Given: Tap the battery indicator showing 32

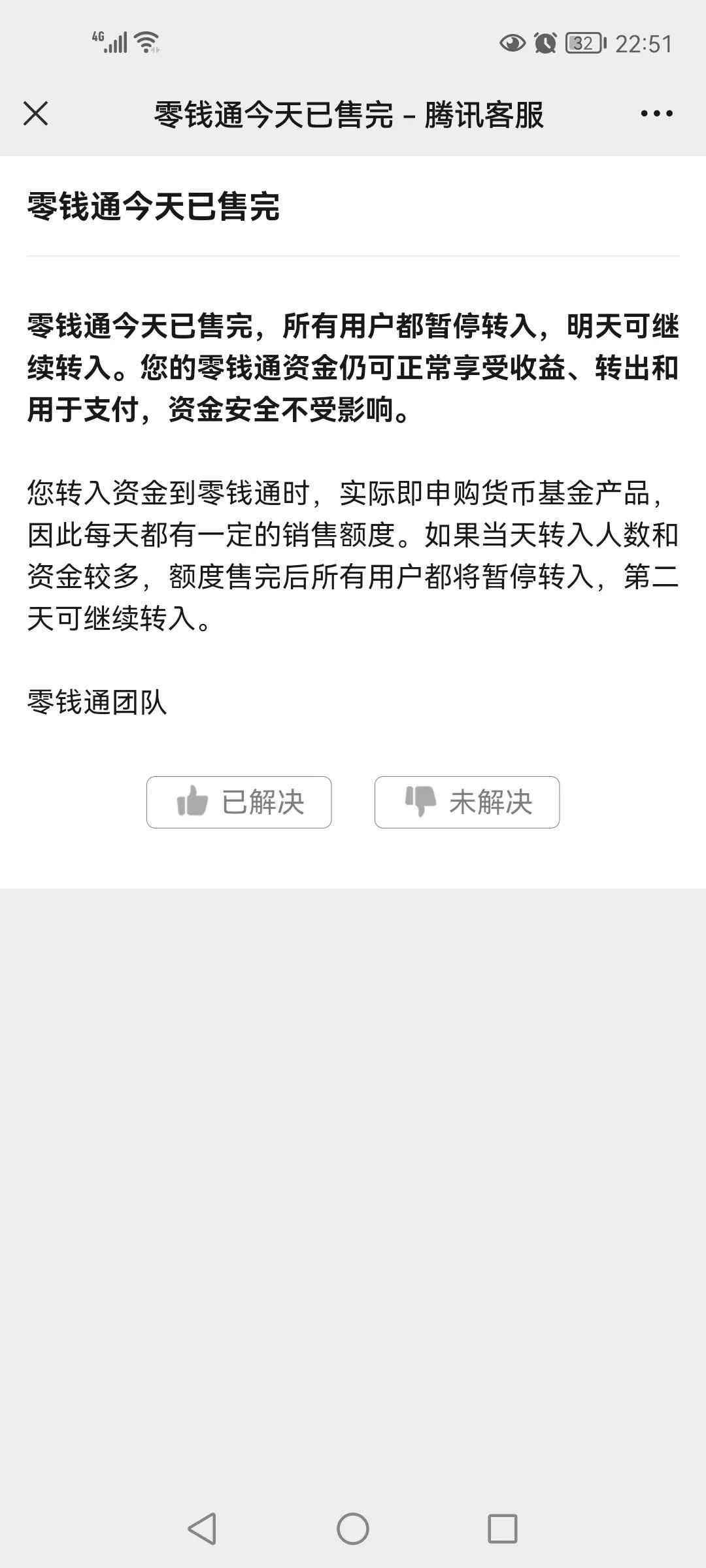Looking at the screenshot, I should click(585, 41).
